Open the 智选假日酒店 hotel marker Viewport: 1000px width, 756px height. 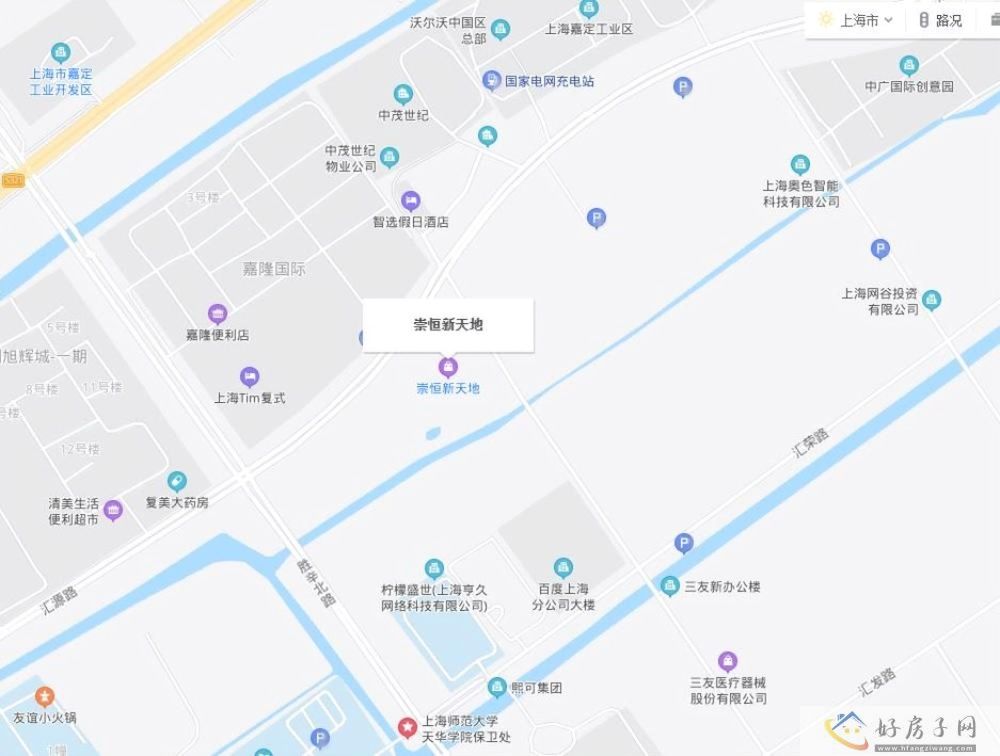pyautogui.click(x=410, y=200)
